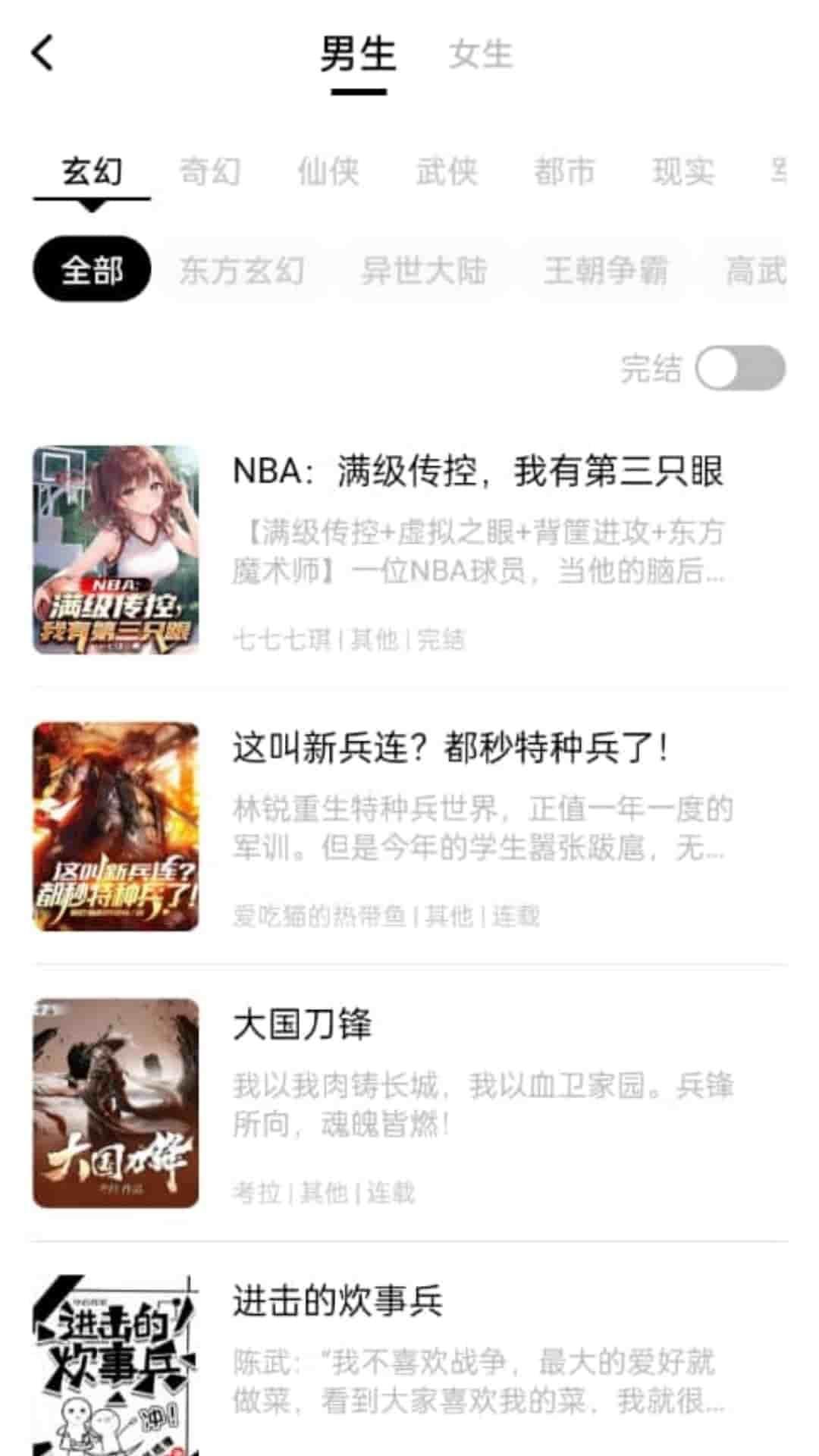Image resolution: width=819 pixels, height=1456 pixels.
Task: Switch to the 女生 tab
Action: [x=481, y=55]
